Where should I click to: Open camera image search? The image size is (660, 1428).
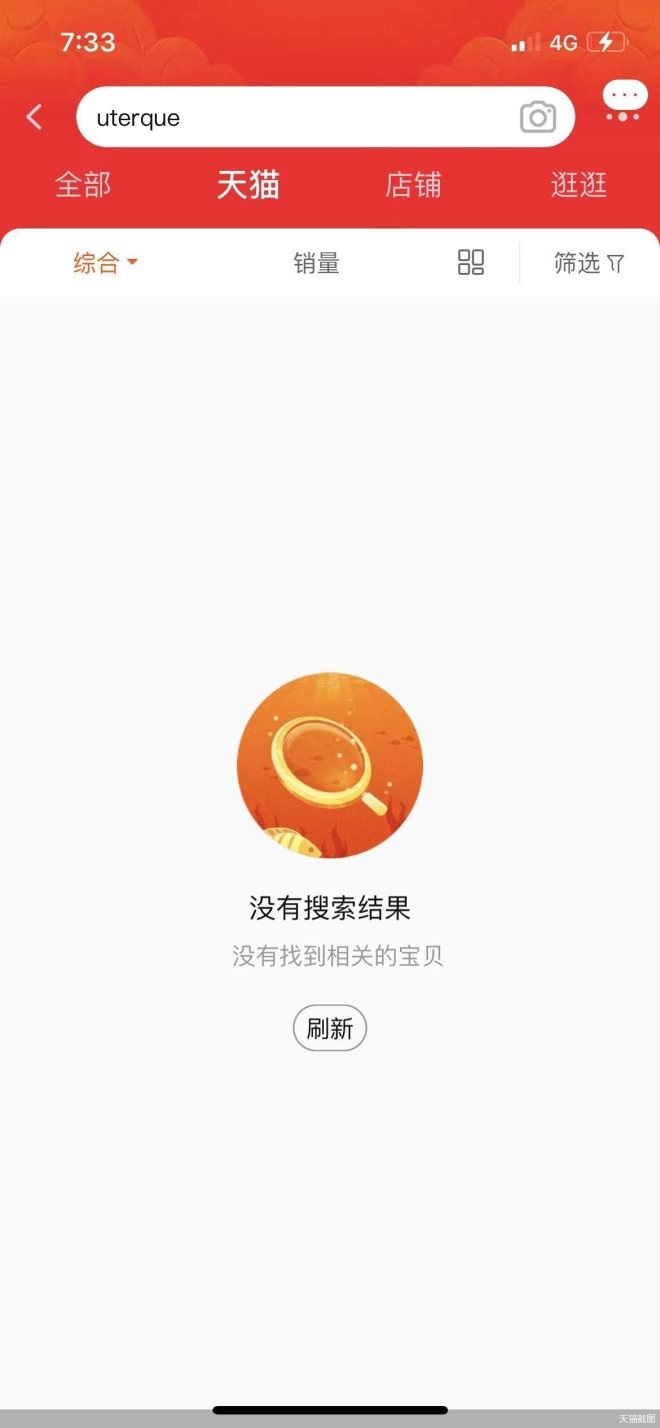coord(538,117)
